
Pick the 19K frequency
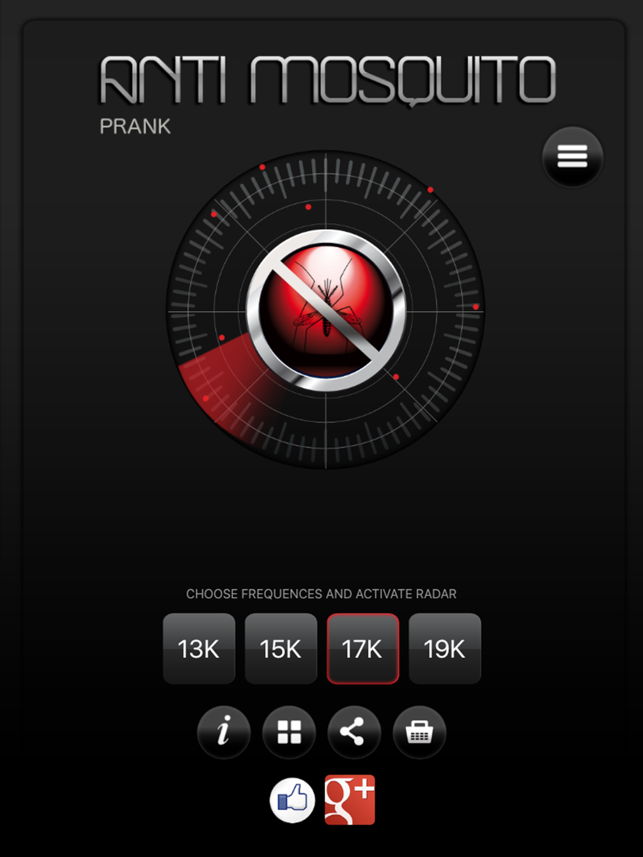click(x=445, y=648)
